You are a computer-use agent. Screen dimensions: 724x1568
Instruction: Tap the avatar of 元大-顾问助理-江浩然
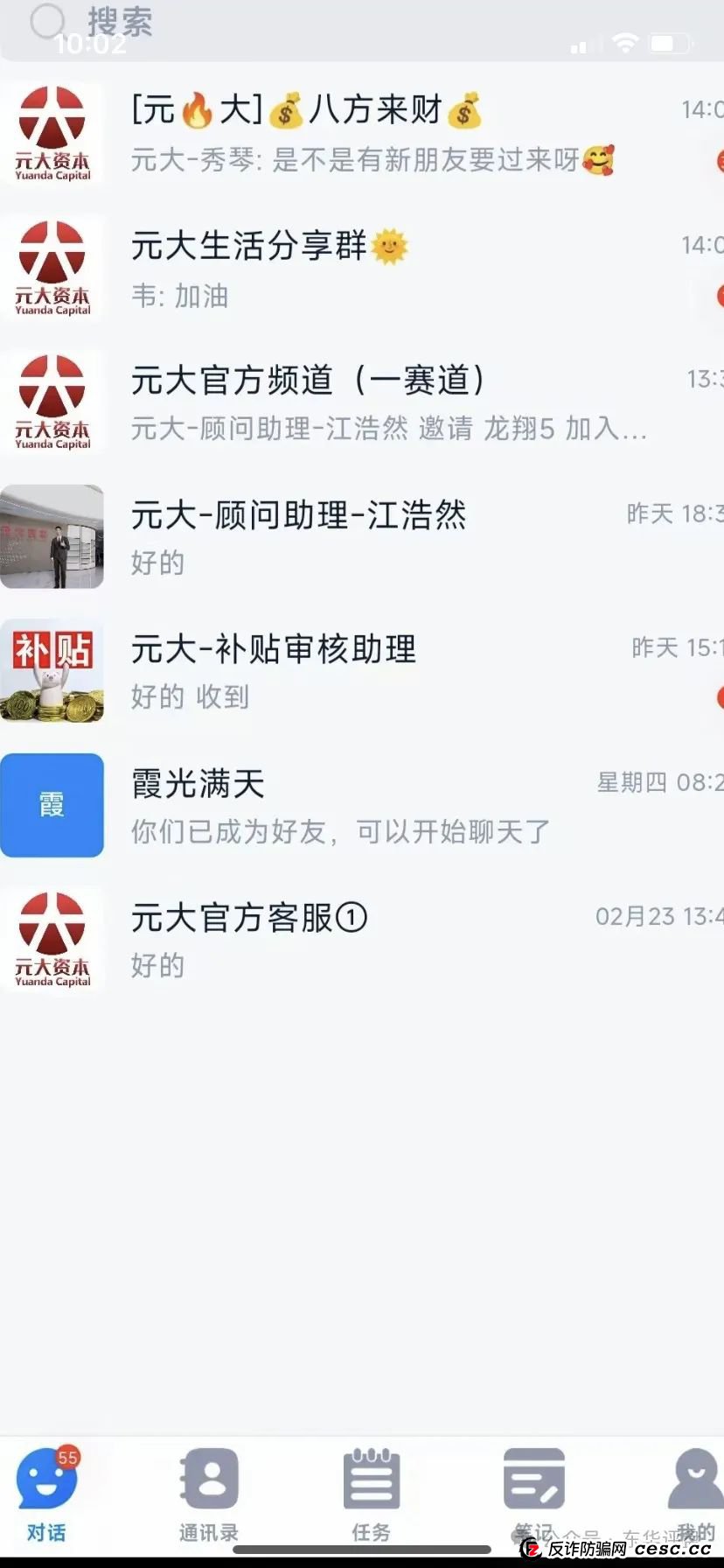pos(52,536)
